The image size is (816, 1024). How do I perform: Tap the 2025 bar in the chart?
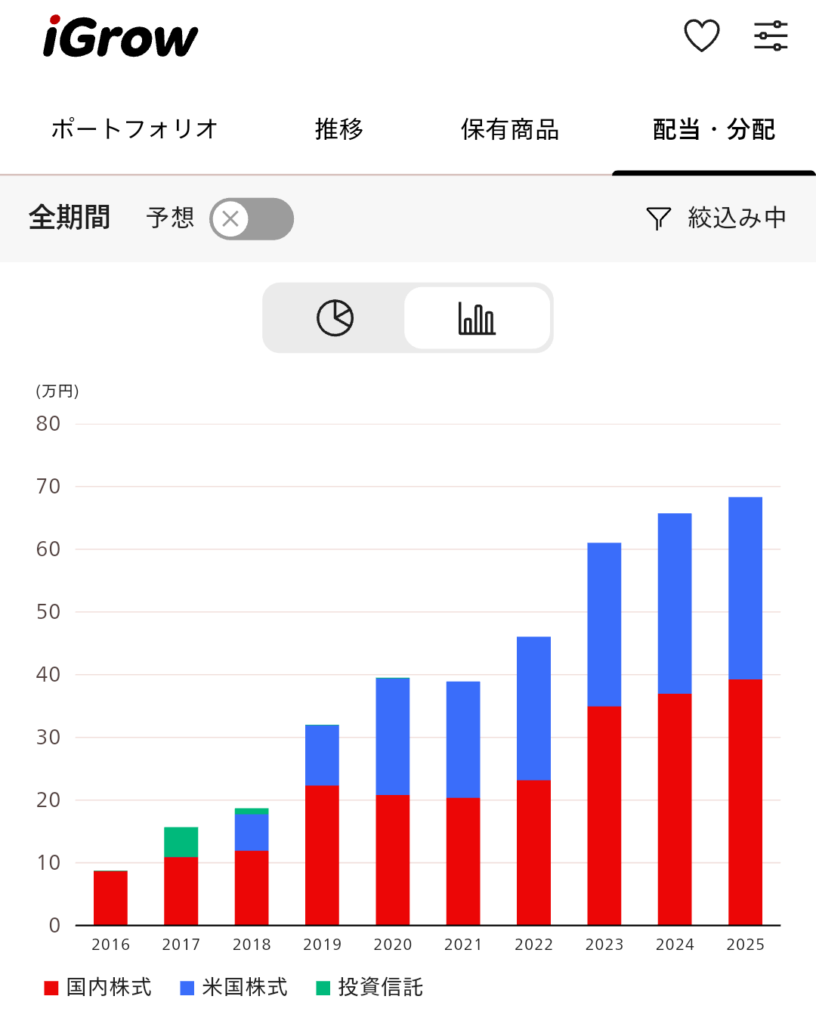tap(745, 710)
